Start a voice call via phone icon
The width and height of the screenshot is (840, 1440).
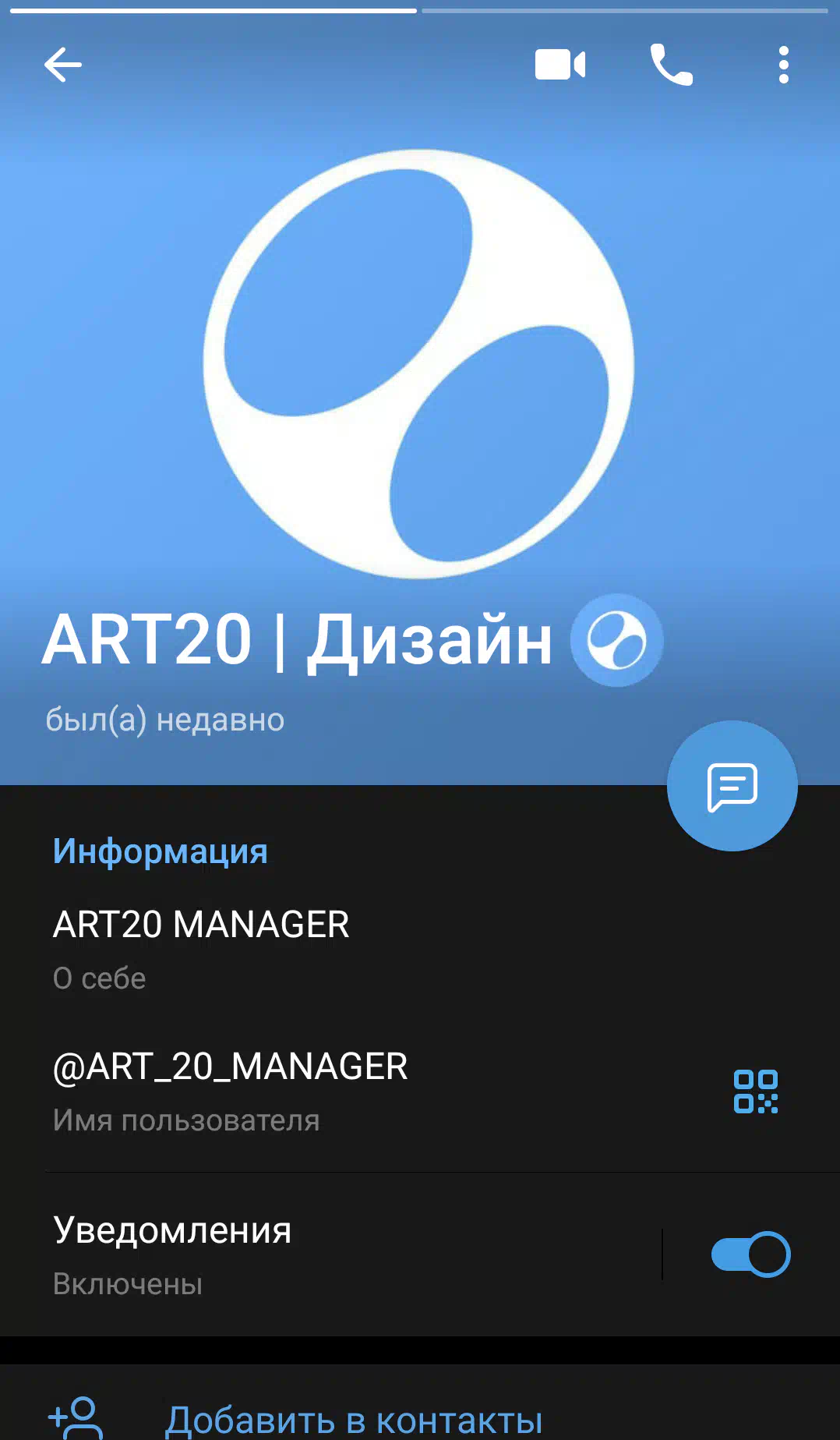click(x=672, y=65)
